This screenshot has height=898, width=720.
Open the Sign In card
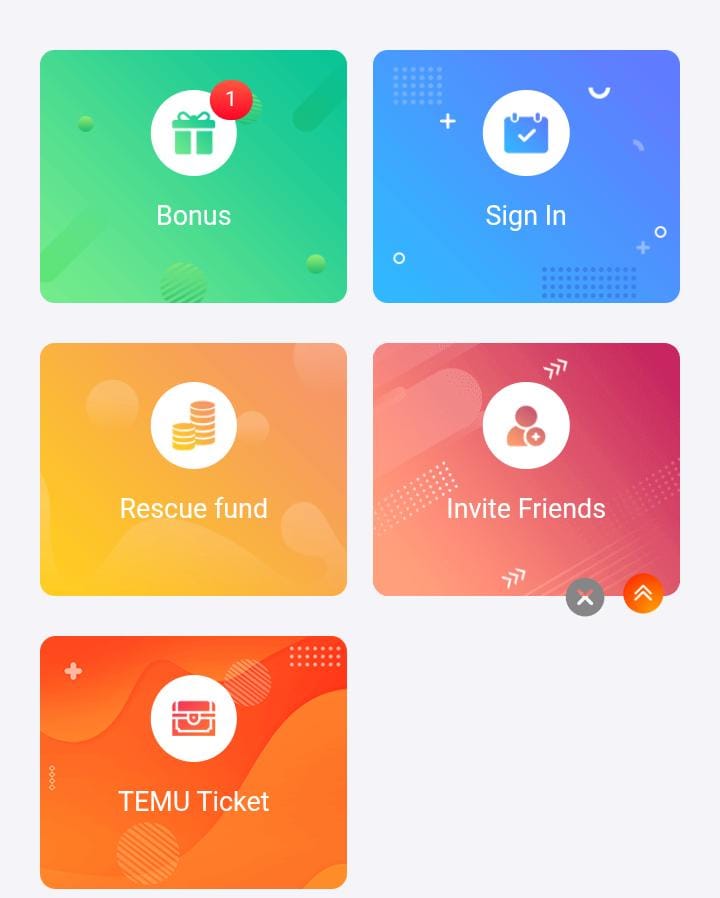coord(526,177)
